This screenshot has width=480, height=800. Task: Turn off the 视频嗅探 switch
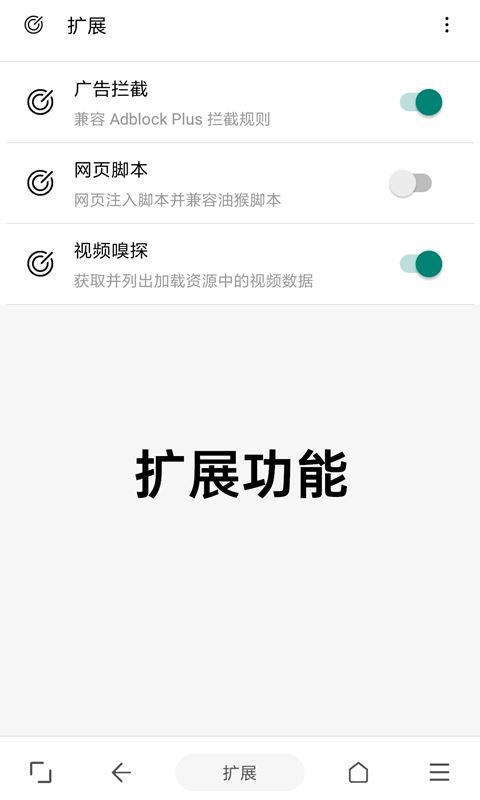421,264
